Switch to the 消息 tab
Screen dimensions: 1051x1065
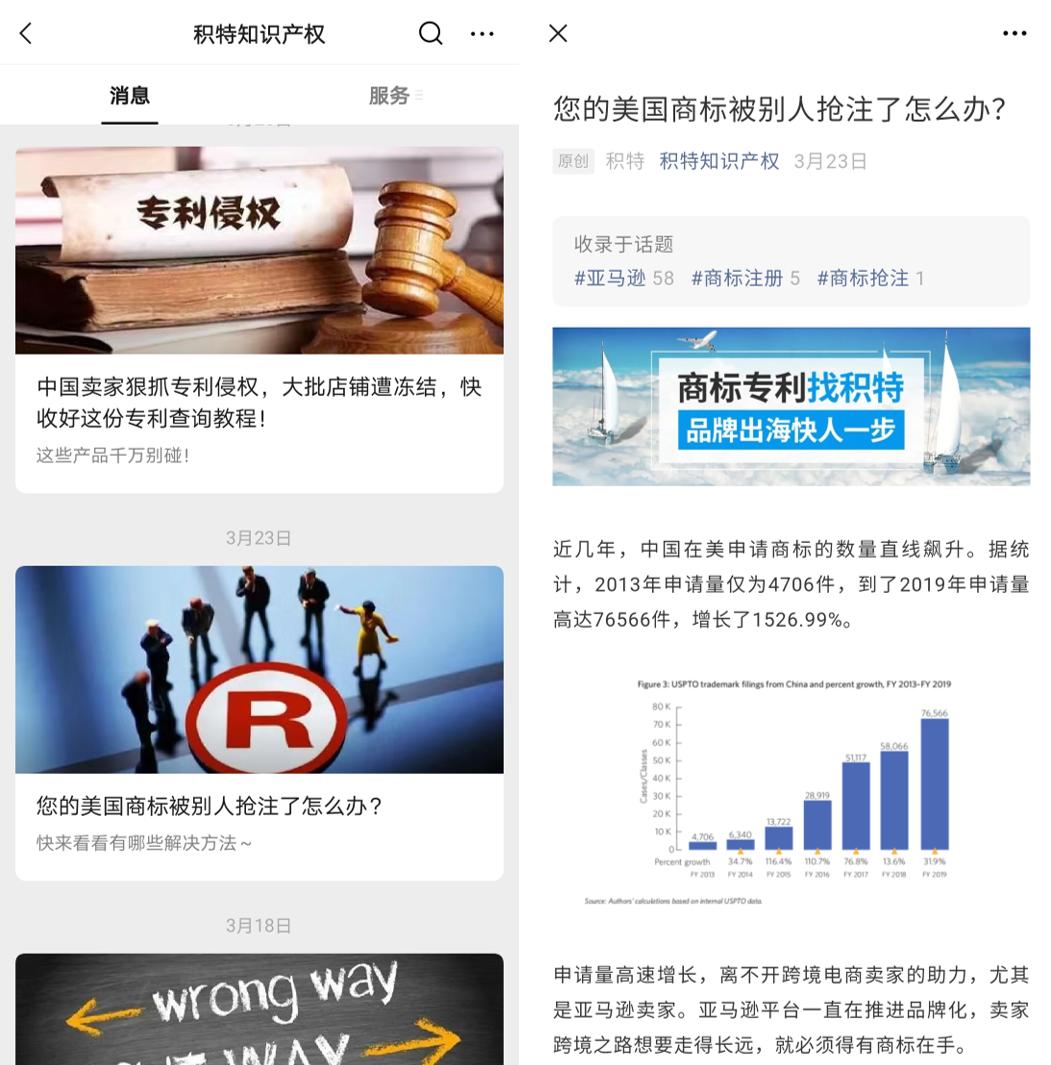[x=129, y=96]
